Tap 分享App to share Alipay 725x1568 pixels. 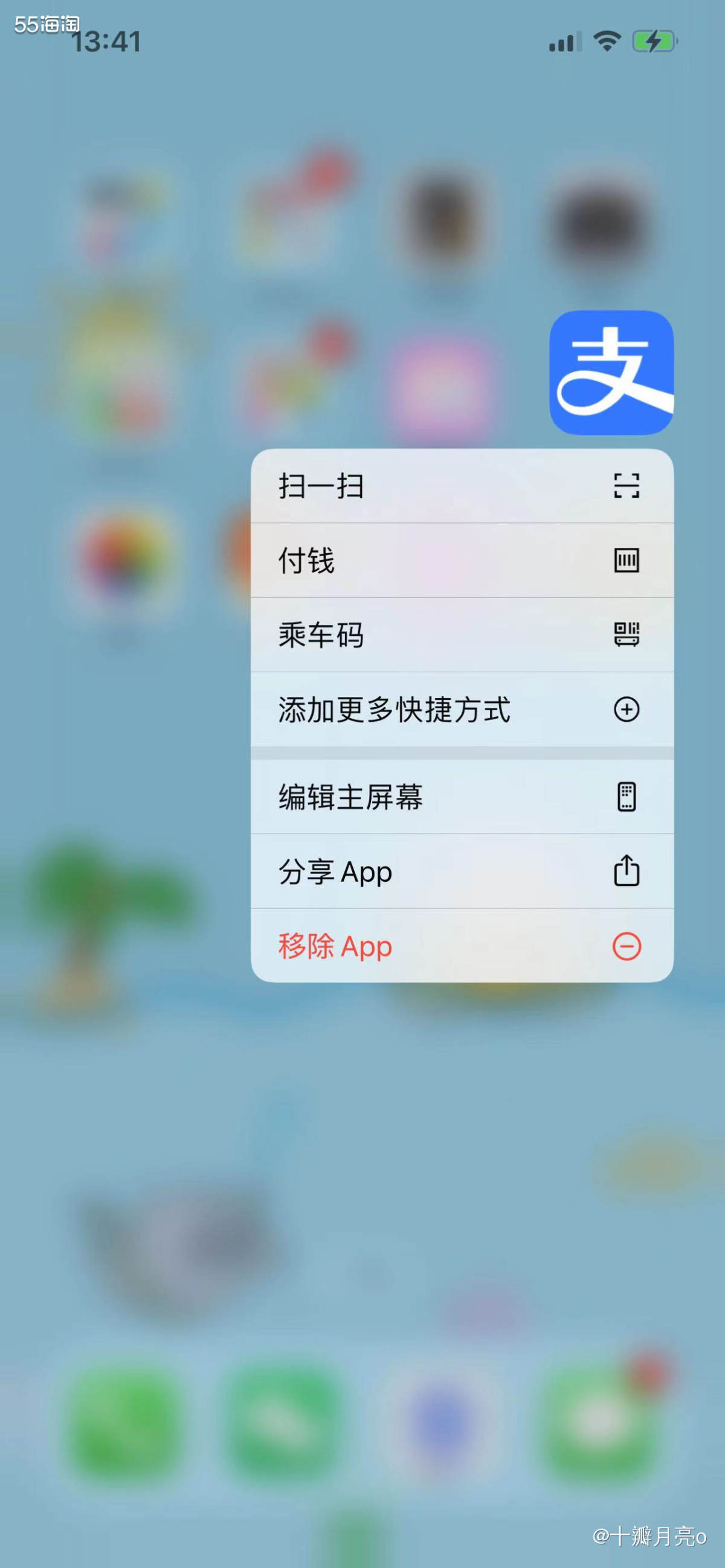coord(335,872)
